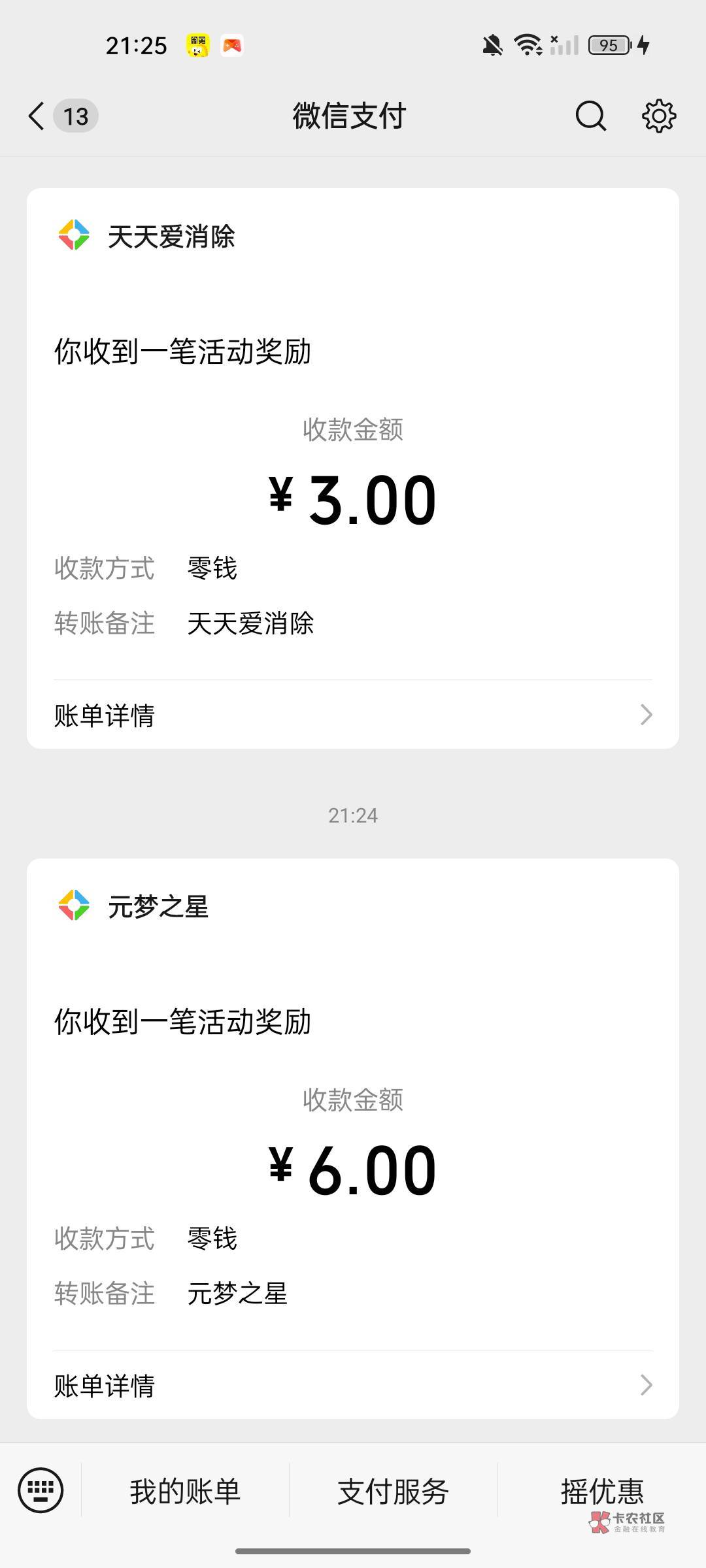Image resolution: width=706 pixels, height=1568 pixels.
Task: Open 账单详情 for the 元梦之星 reward
Action: coord(353,1385)
